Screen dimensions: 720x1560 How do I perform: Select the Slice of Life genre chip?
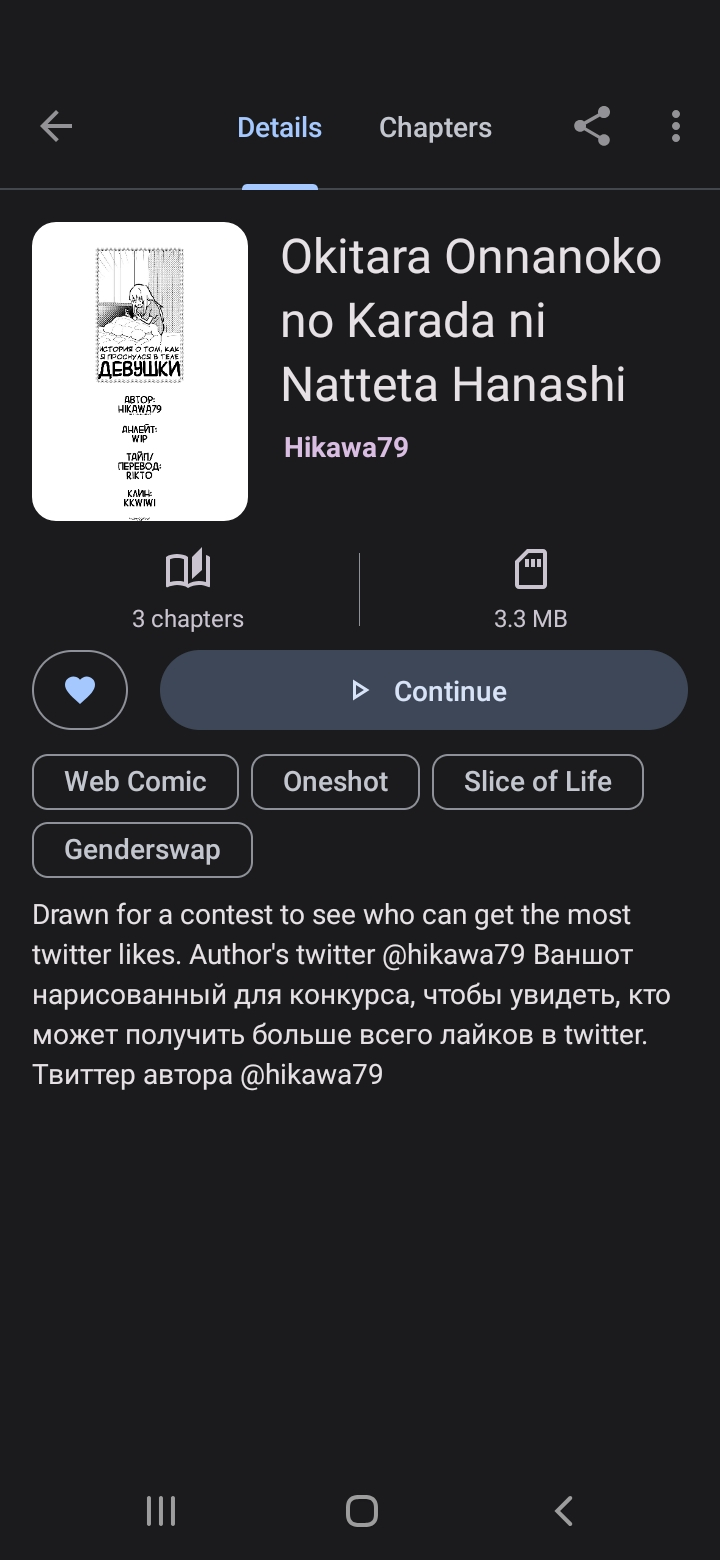click(x=538, y=781)
